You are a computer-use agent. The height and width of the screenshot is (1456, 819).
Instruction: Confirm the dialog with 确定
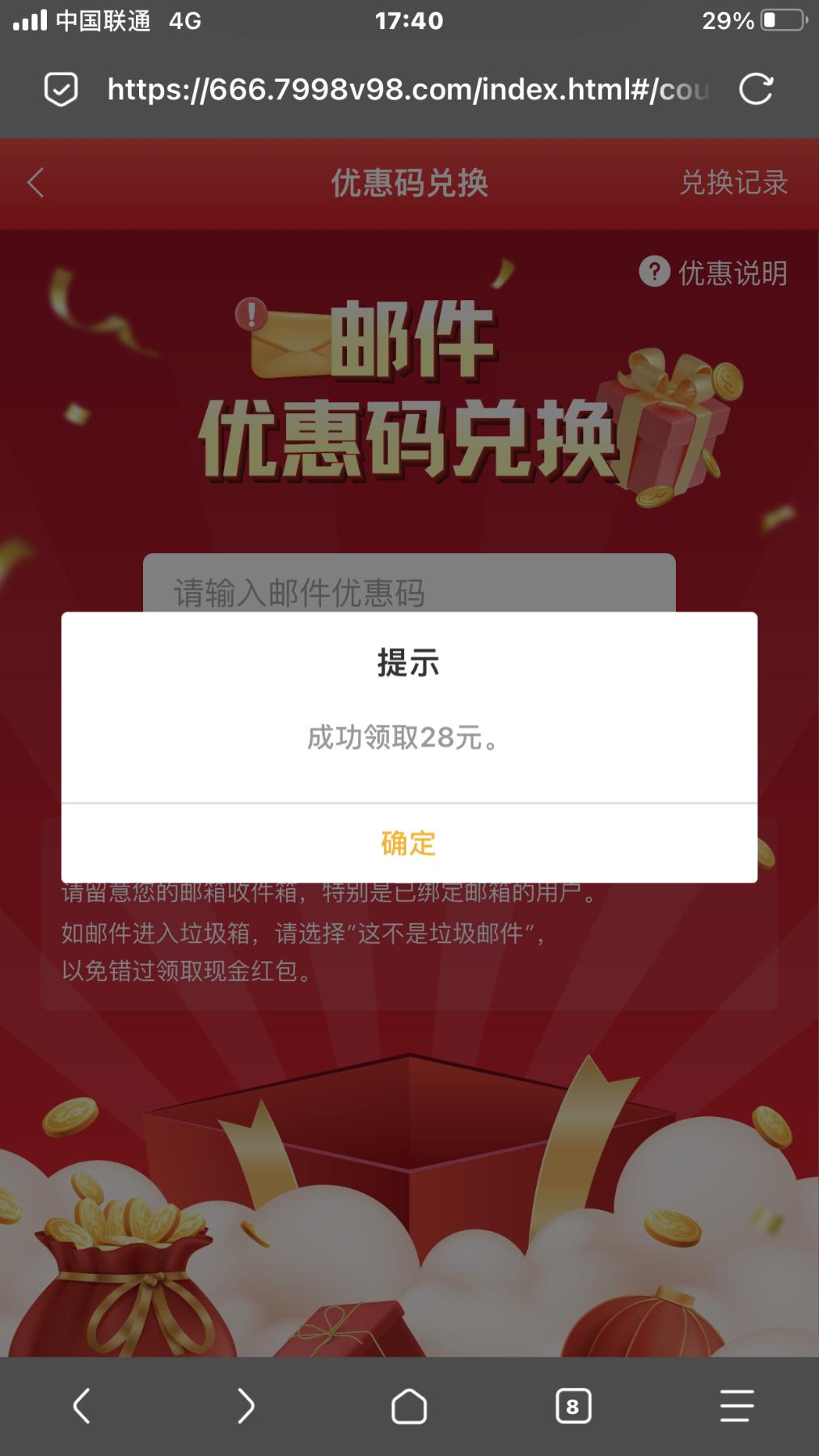(408, 843)
